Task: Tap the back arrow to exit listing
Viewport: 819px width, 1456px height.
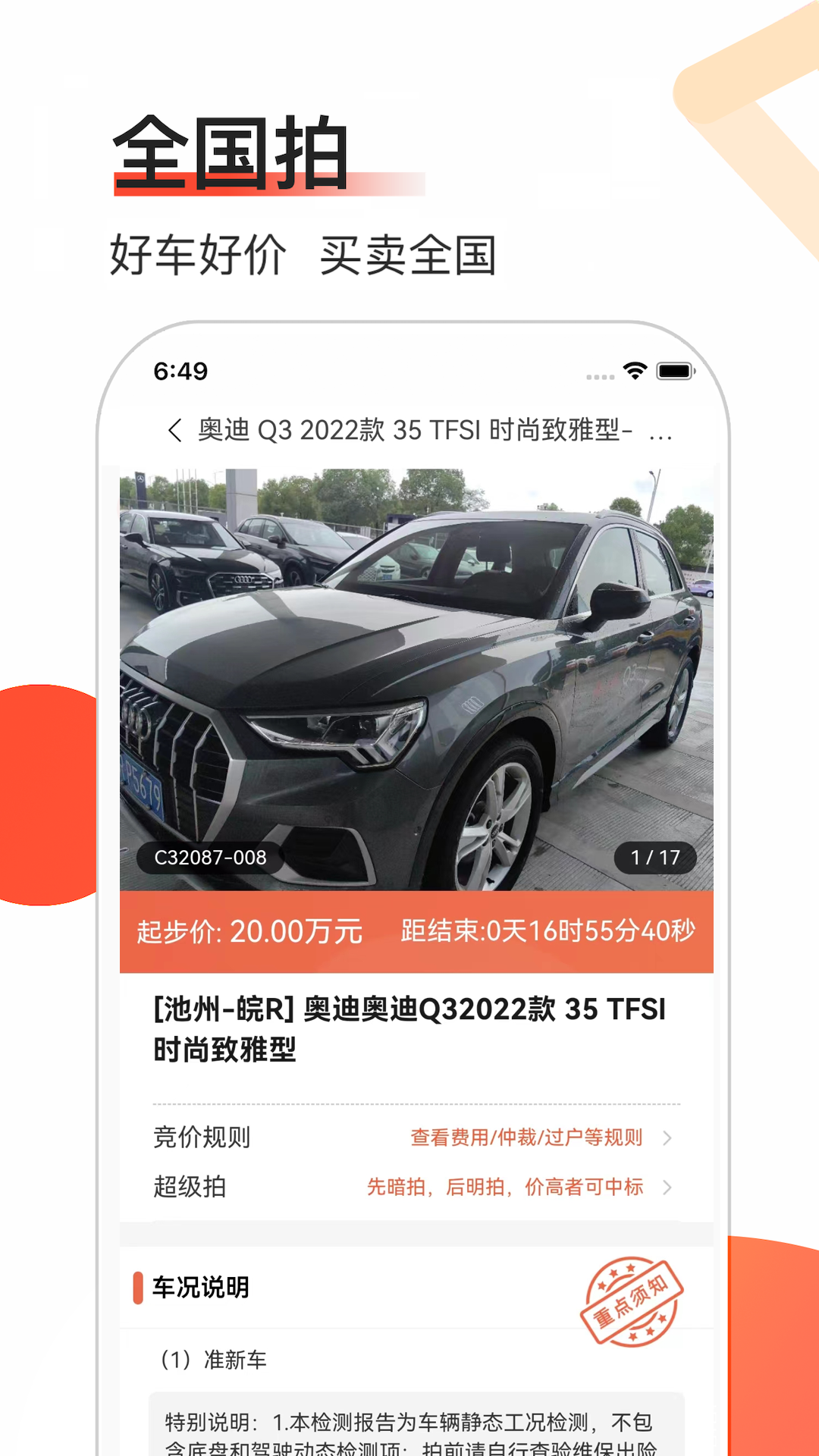Action: pos(174,429)
